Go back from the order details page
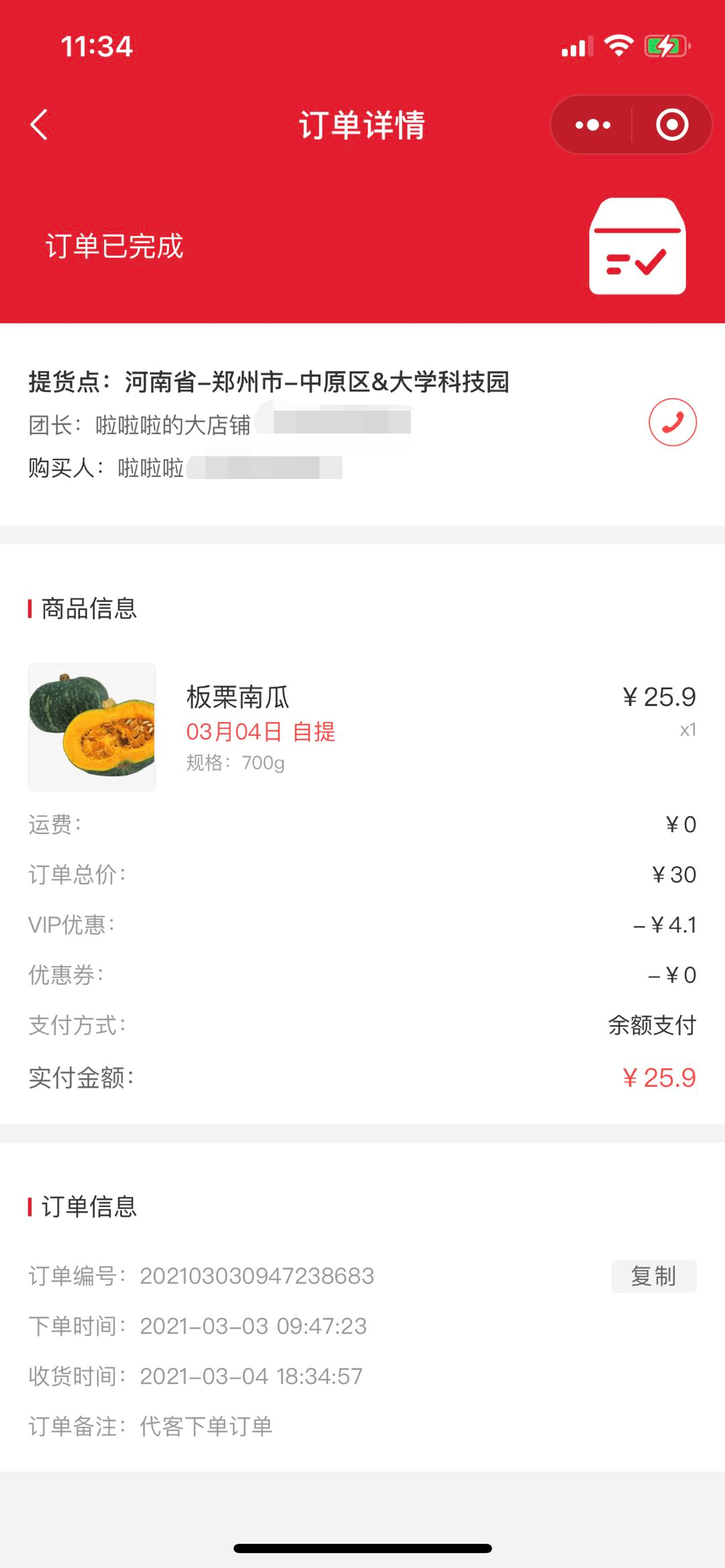The width and height of the screenshot is (725, 1568). tap(39, 125)
